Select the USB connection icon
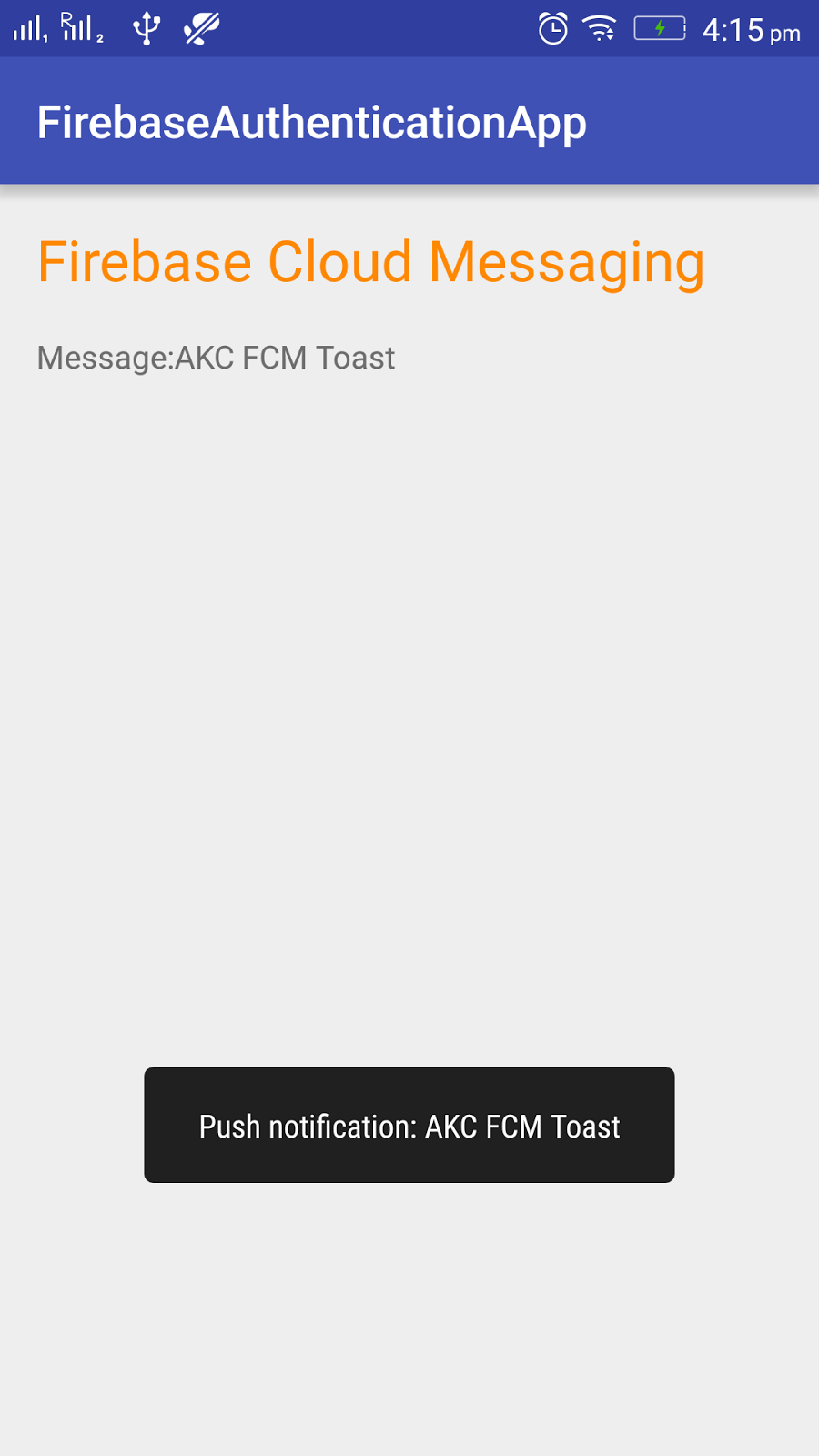Screen dimensions: 819x1456 point(147,27)
